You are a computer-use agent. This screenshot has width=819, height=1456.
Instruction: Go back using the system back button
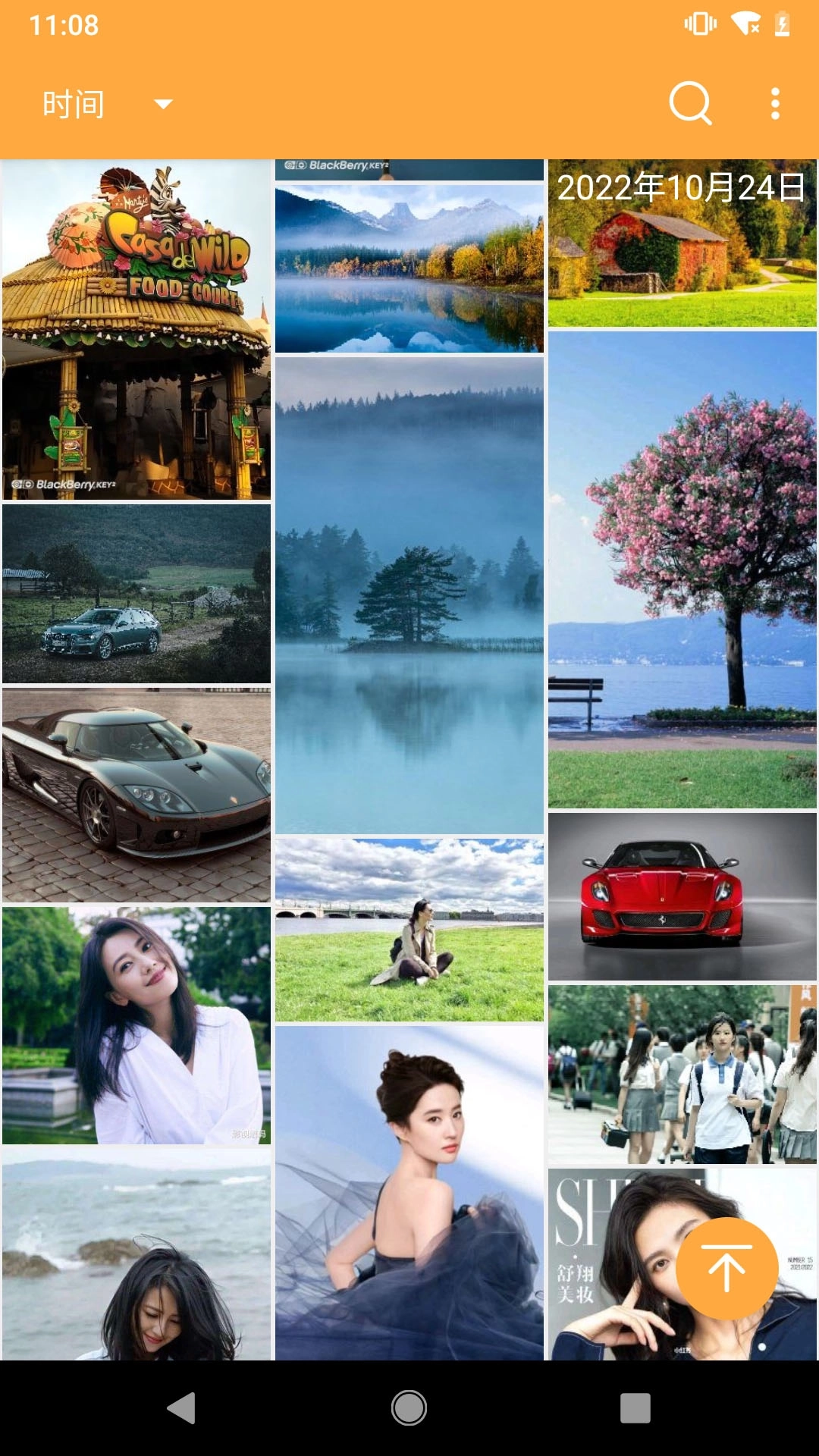click(181, 1407)
